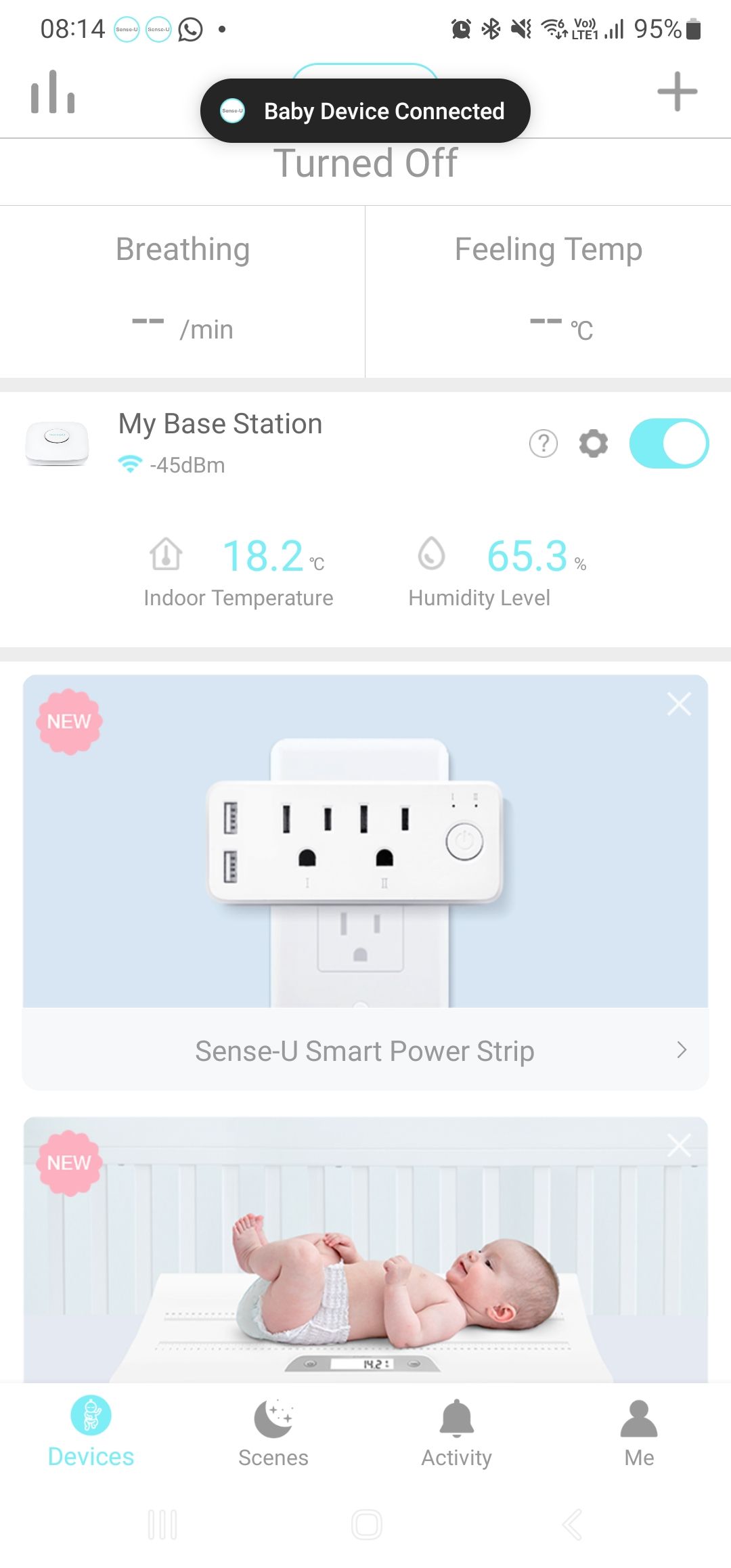Screen dimensions: 731x1568
Task: Dismiss the baby scale banner
Action: pos(679,1146)
